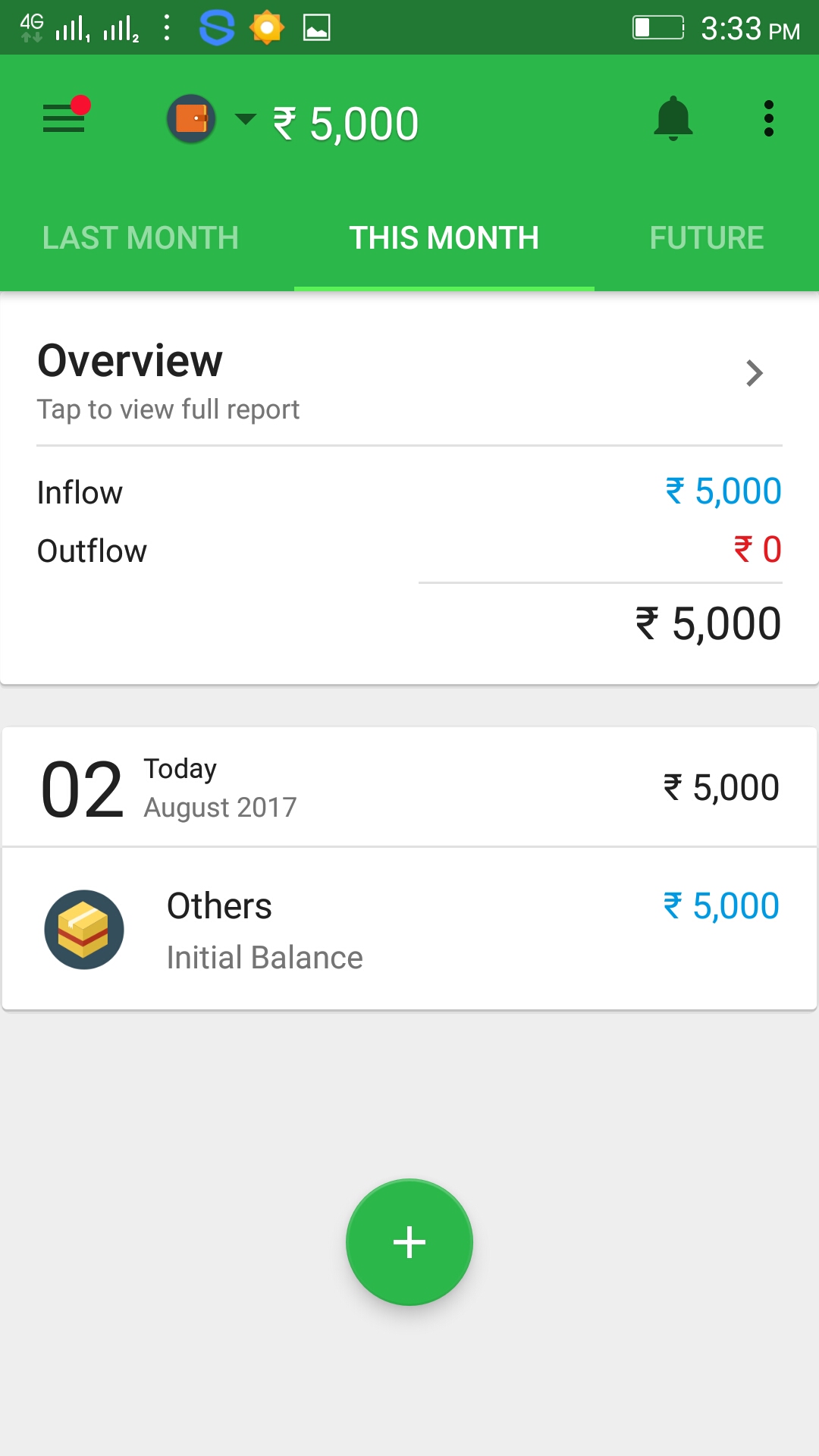Select the This Month tab
Screen dimensions: 819x1456
click(444, 238)
